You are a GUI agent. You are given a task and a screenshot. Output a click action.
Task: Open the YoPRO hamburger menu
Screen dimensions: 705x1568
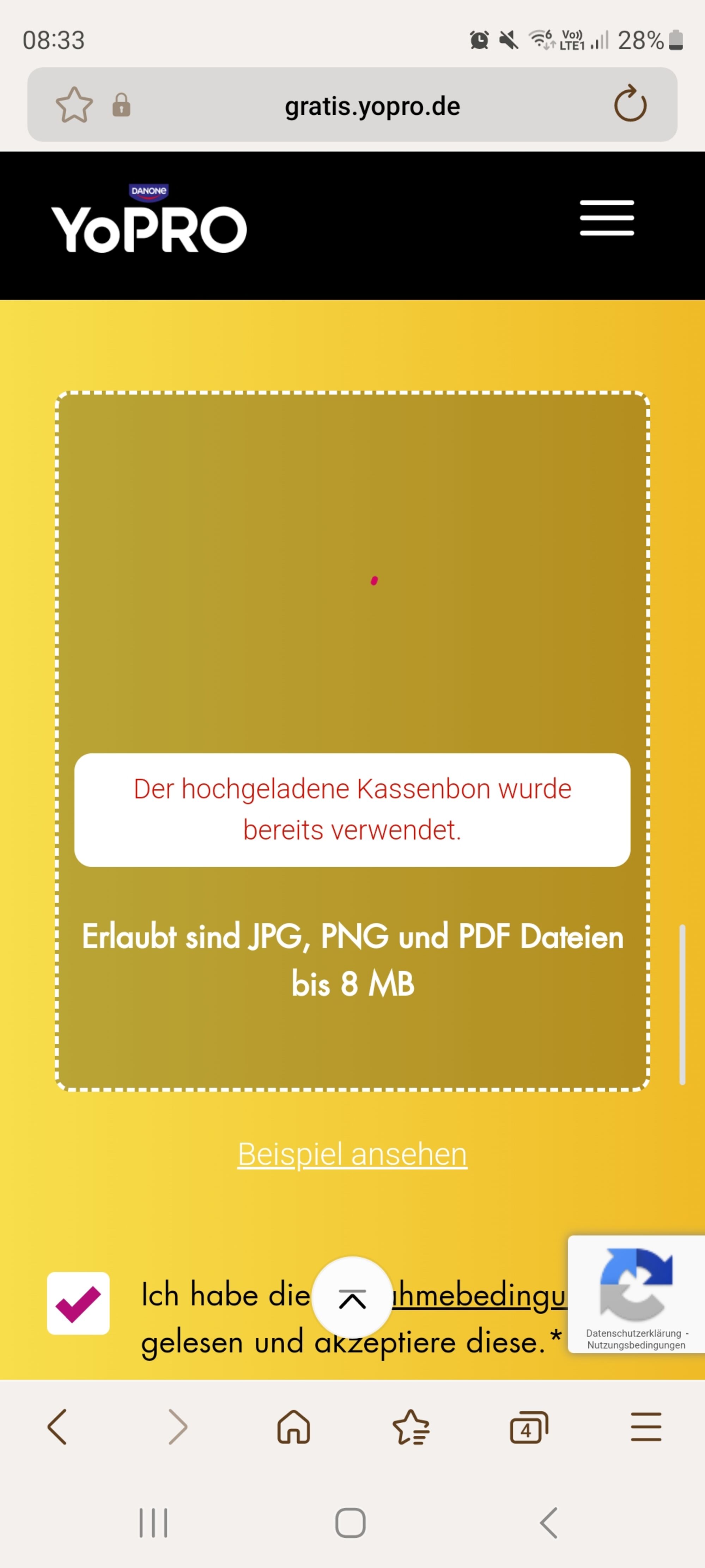607,218
